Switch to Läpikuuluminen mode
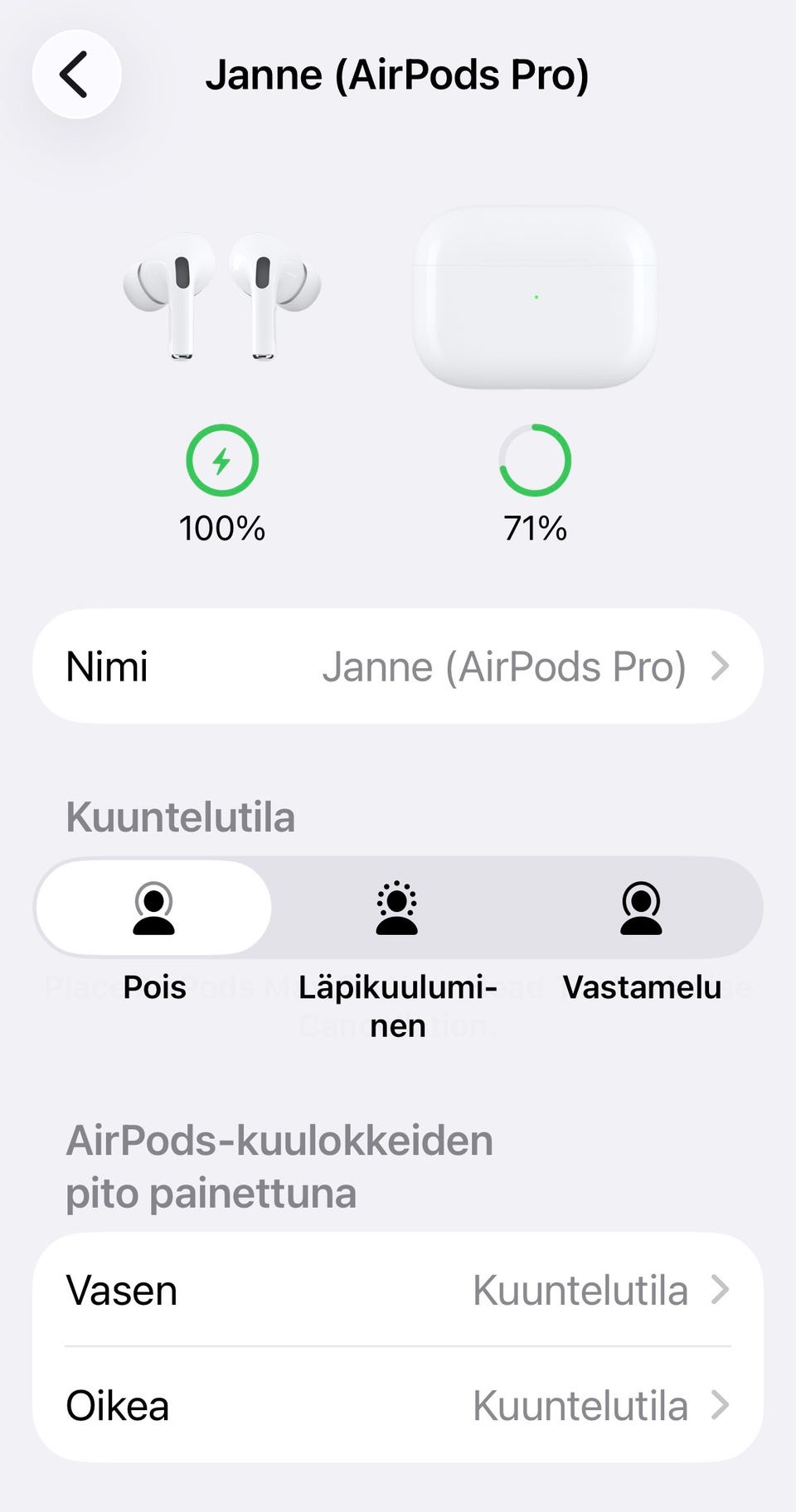The width and height of the screenshot is (796, 1512). pos(397,908)
